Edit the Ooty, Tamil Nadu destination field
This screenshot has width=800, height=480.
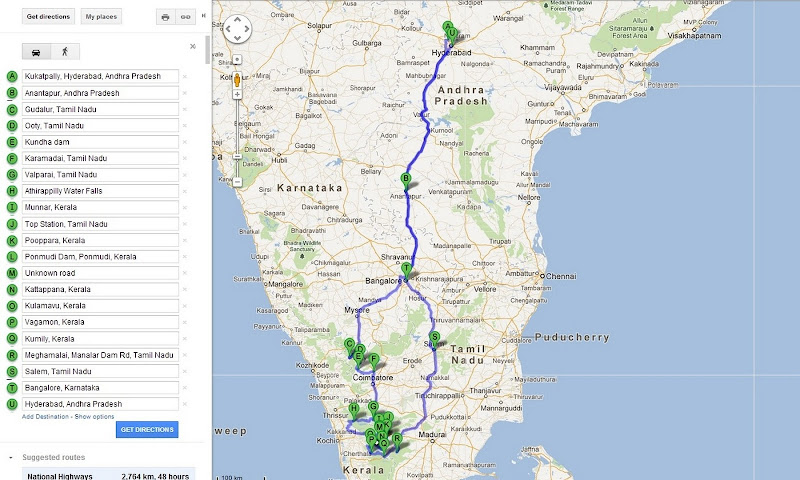(x=100, y=125)
